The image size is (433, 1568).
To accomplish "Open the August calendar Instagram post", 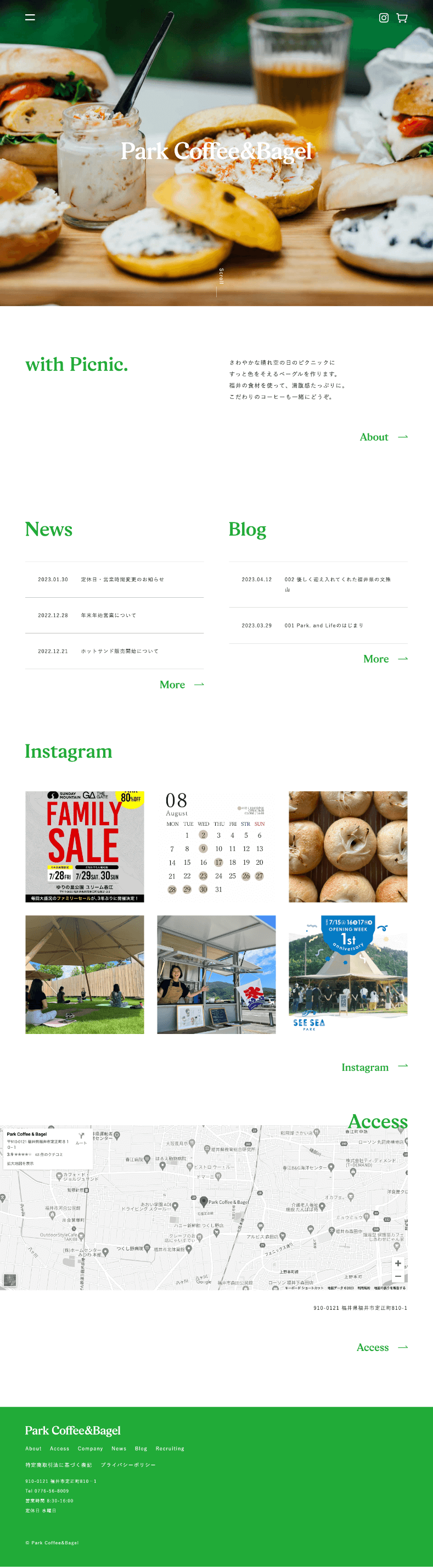I will 216,847.
